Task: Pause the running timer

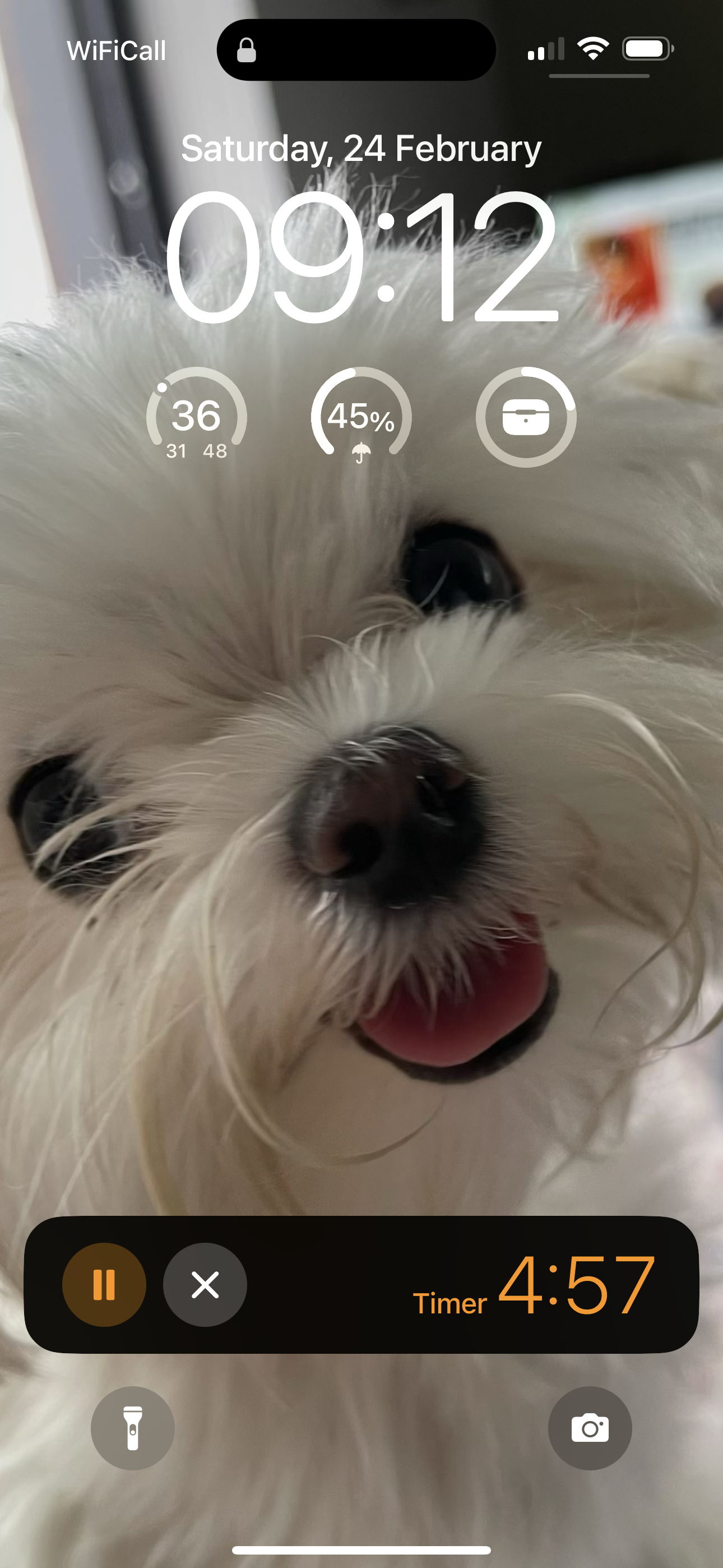Action: pos(104,1284)
